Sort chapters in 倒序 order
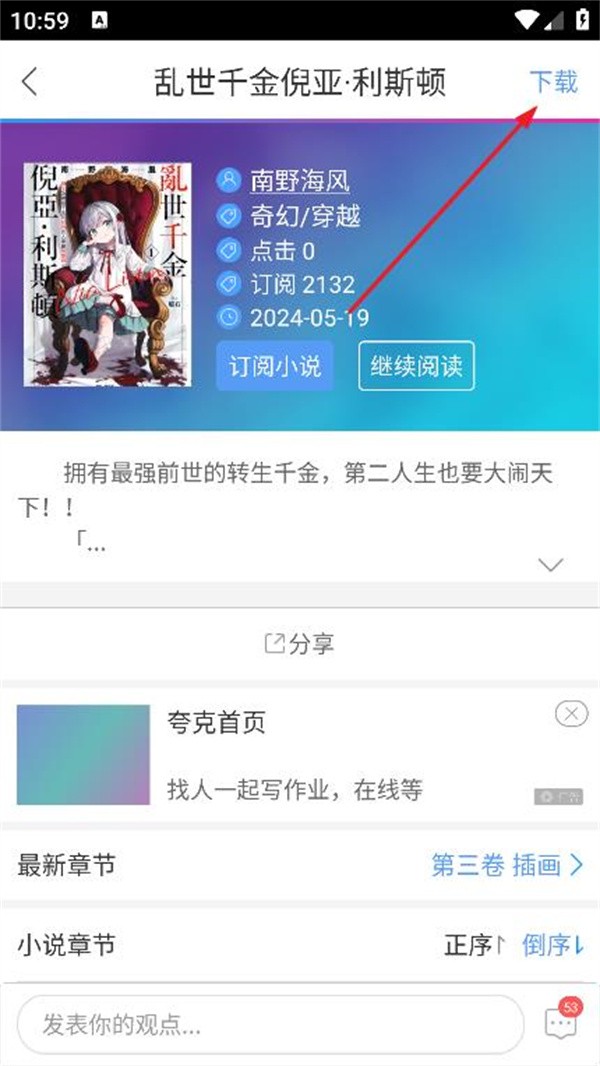 [x=553, y=945]
